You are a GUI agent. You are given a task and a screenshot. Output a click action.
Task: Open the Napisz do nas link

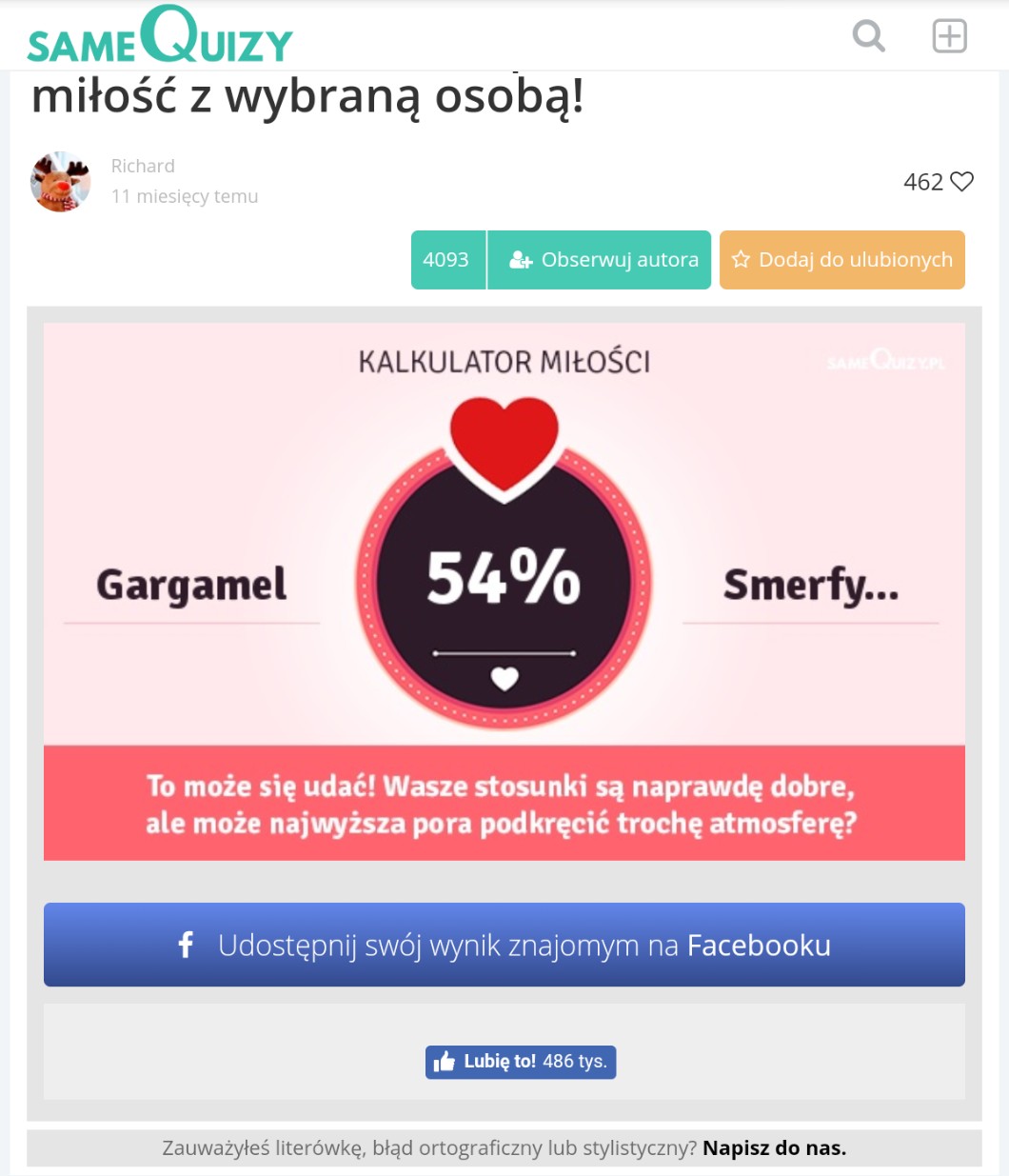click(x=774, y=1147)
